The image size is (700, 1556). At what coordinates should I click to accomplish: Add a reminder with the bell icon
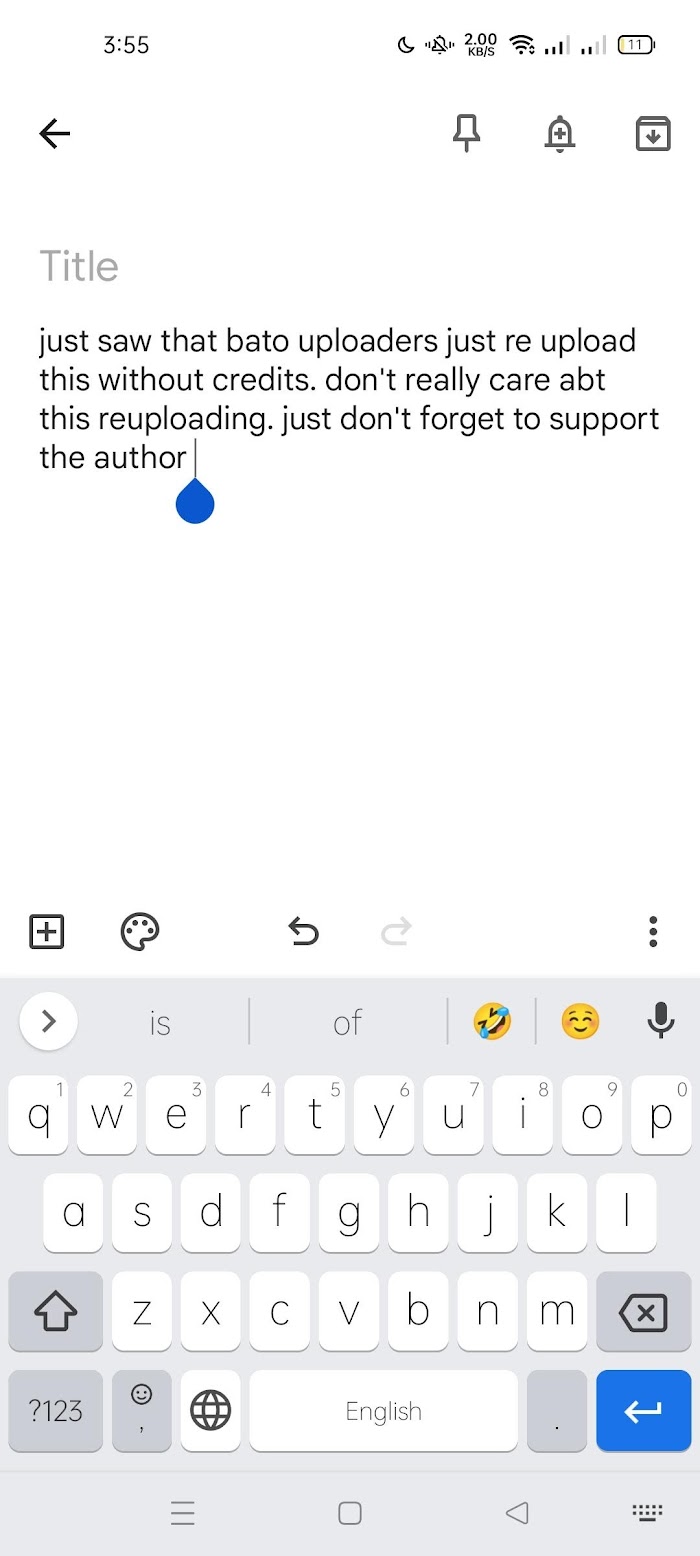pos(560,133)
